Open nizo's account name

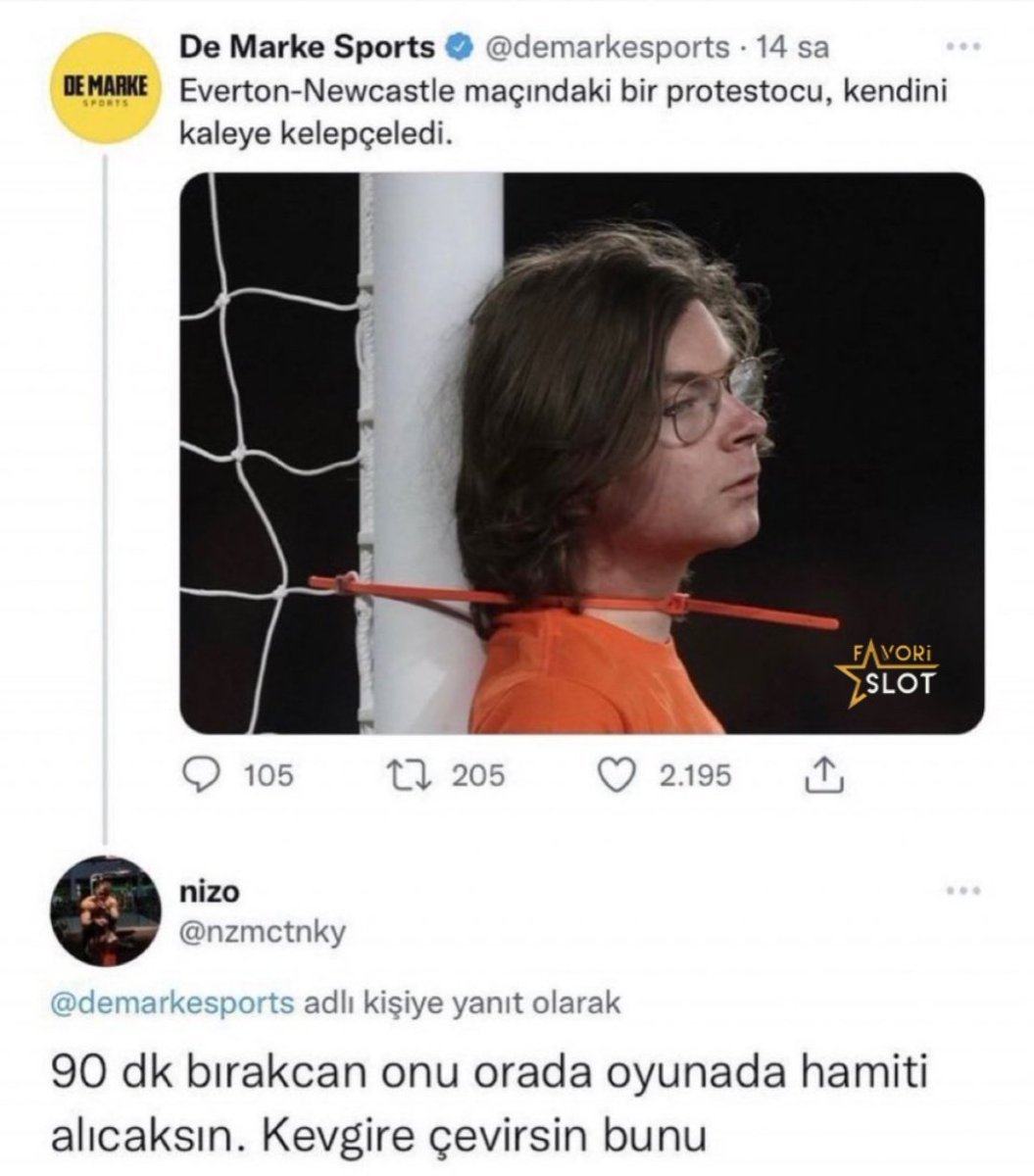(209, 893)
